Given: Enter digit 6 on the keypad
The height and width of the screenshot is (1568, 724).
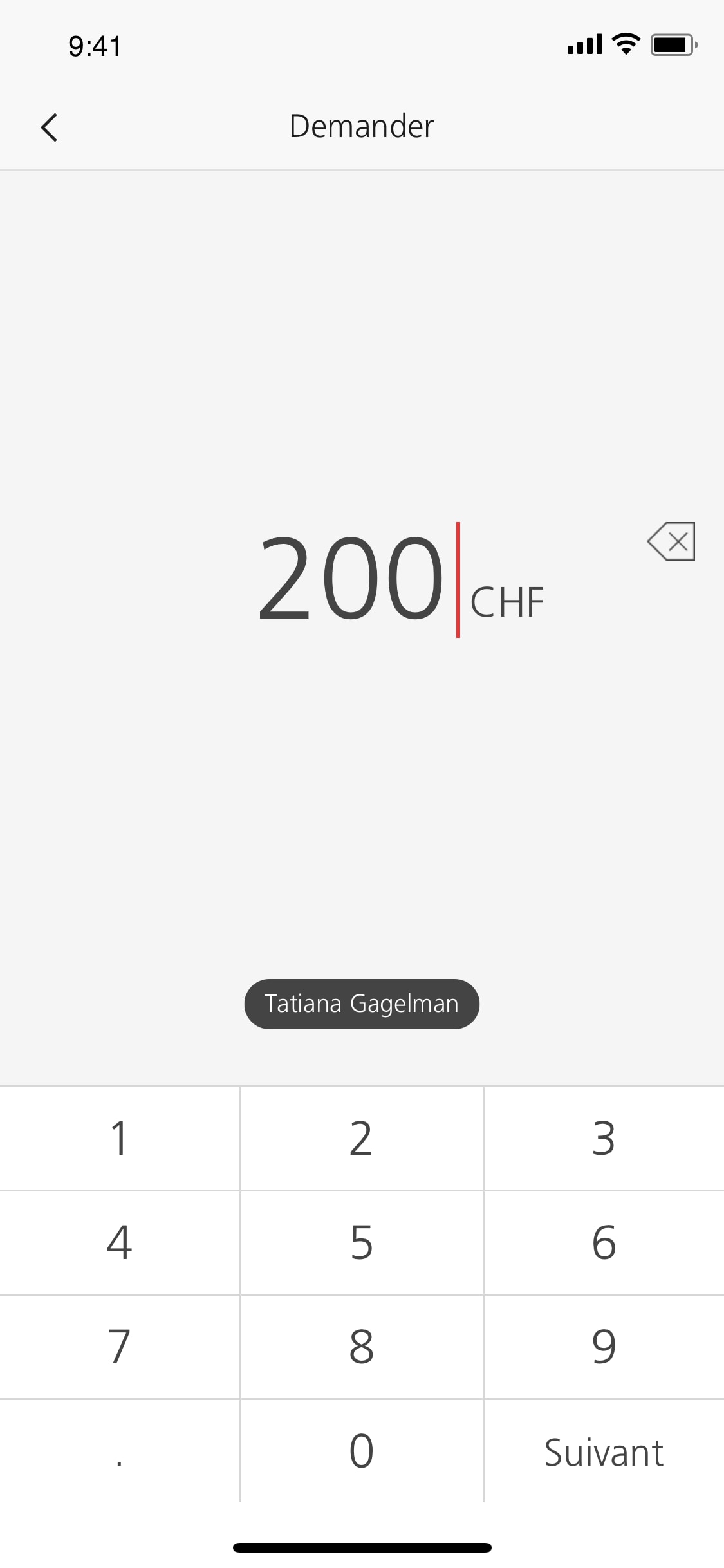Looking at the screenshot, I should click(604, 1242).
